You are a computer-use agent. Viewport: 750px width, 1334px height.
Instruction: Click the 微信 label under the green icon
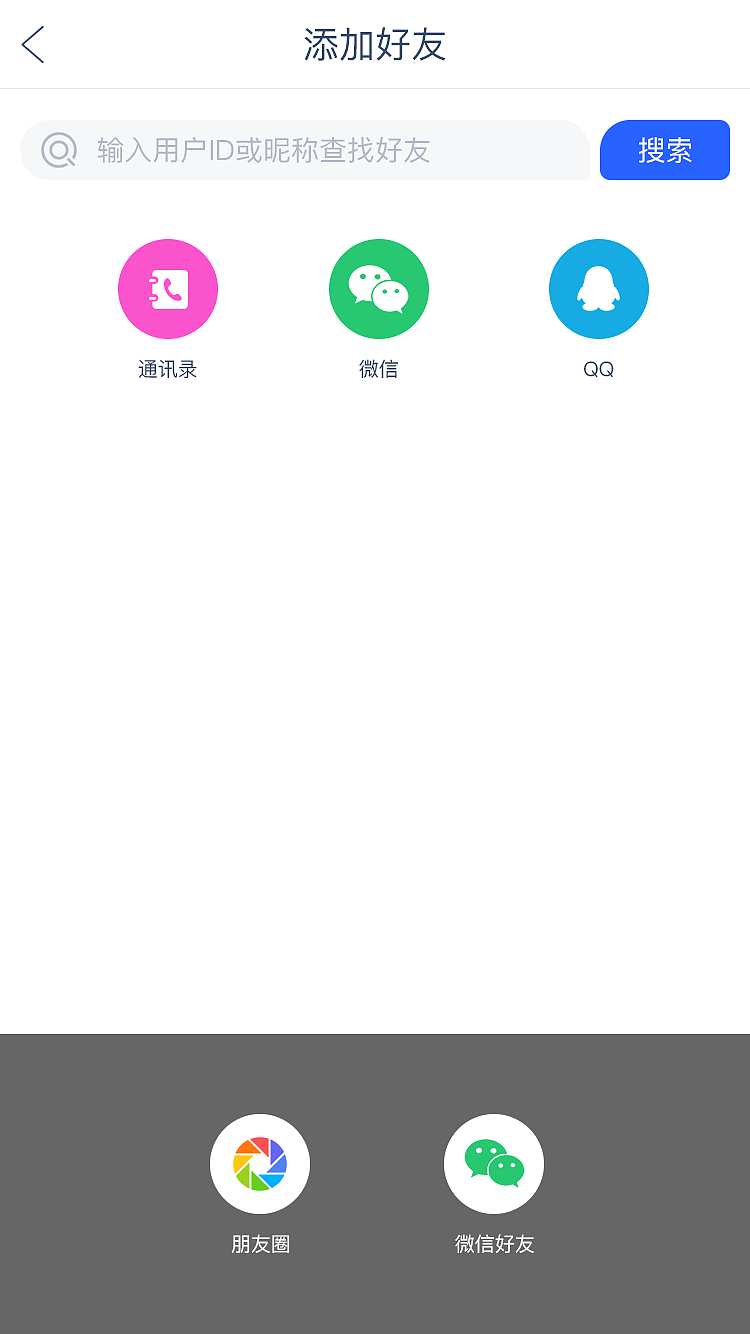point(379,368)
